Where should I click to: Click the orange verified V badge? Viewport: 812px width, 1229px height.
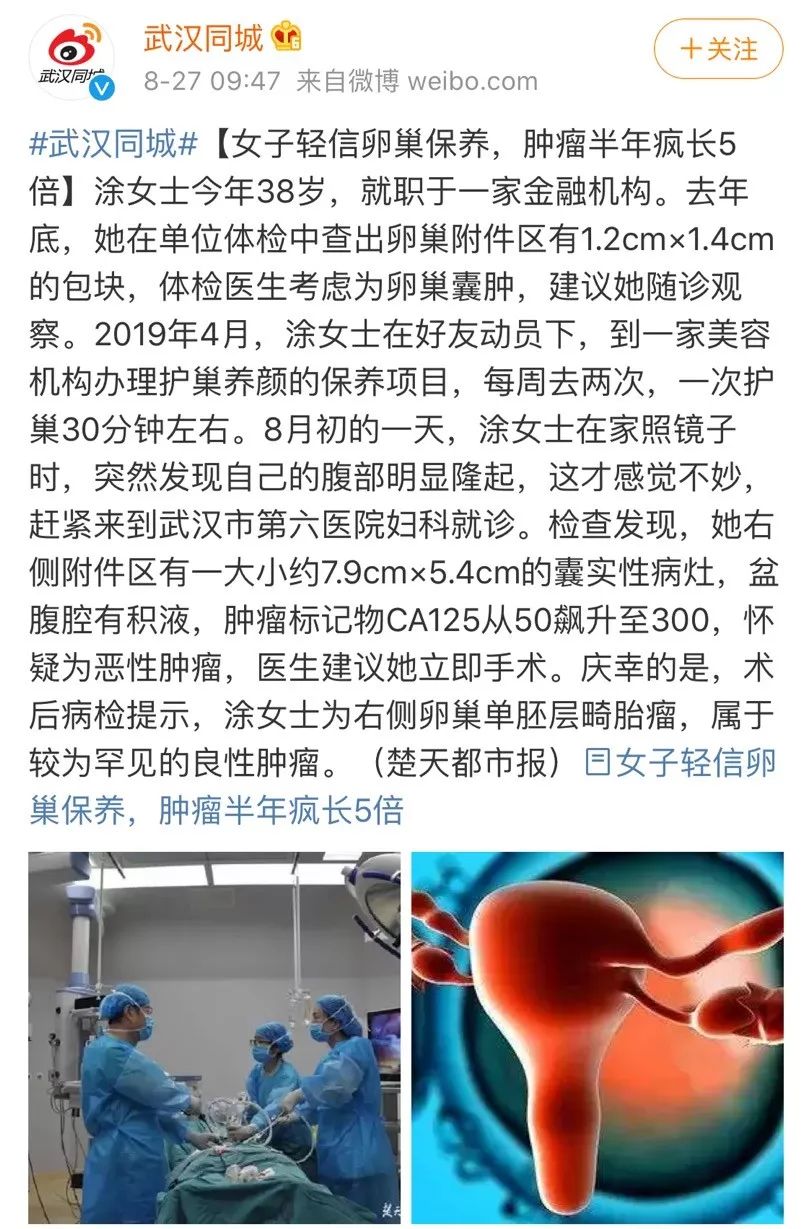tap(103, 86)
